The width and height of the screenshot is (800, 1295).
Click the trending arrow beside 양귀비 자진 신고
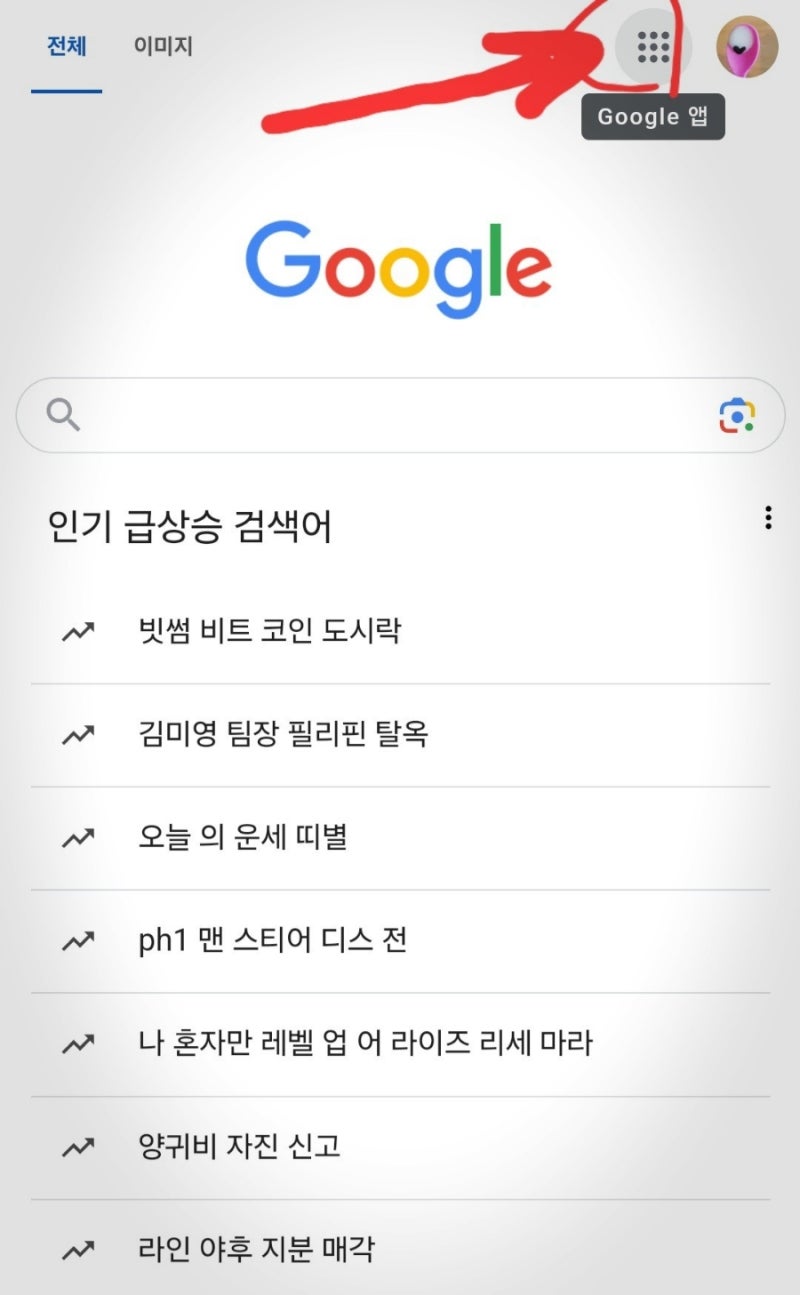tap(78, 1146)
